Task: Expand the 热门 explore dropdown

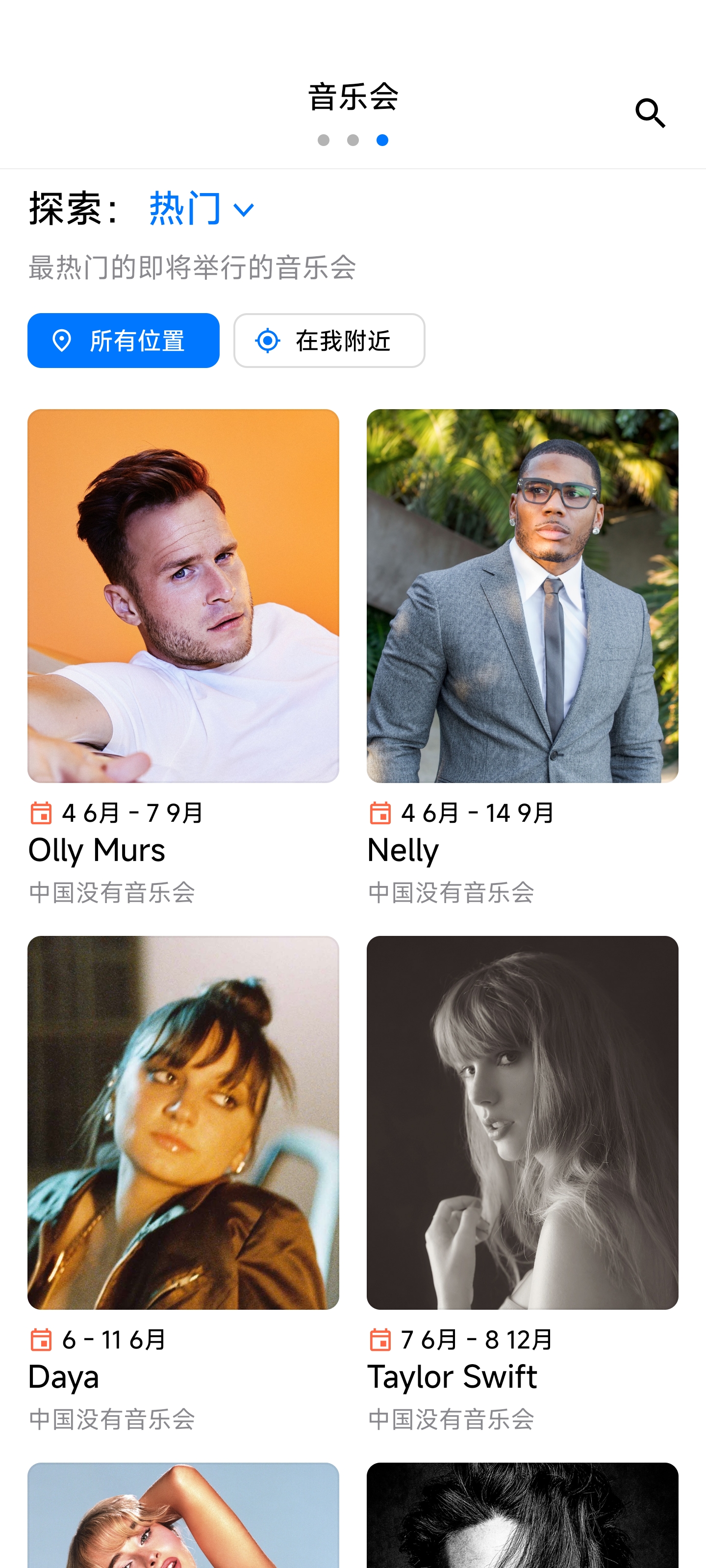Action: (x=202, y=209)
